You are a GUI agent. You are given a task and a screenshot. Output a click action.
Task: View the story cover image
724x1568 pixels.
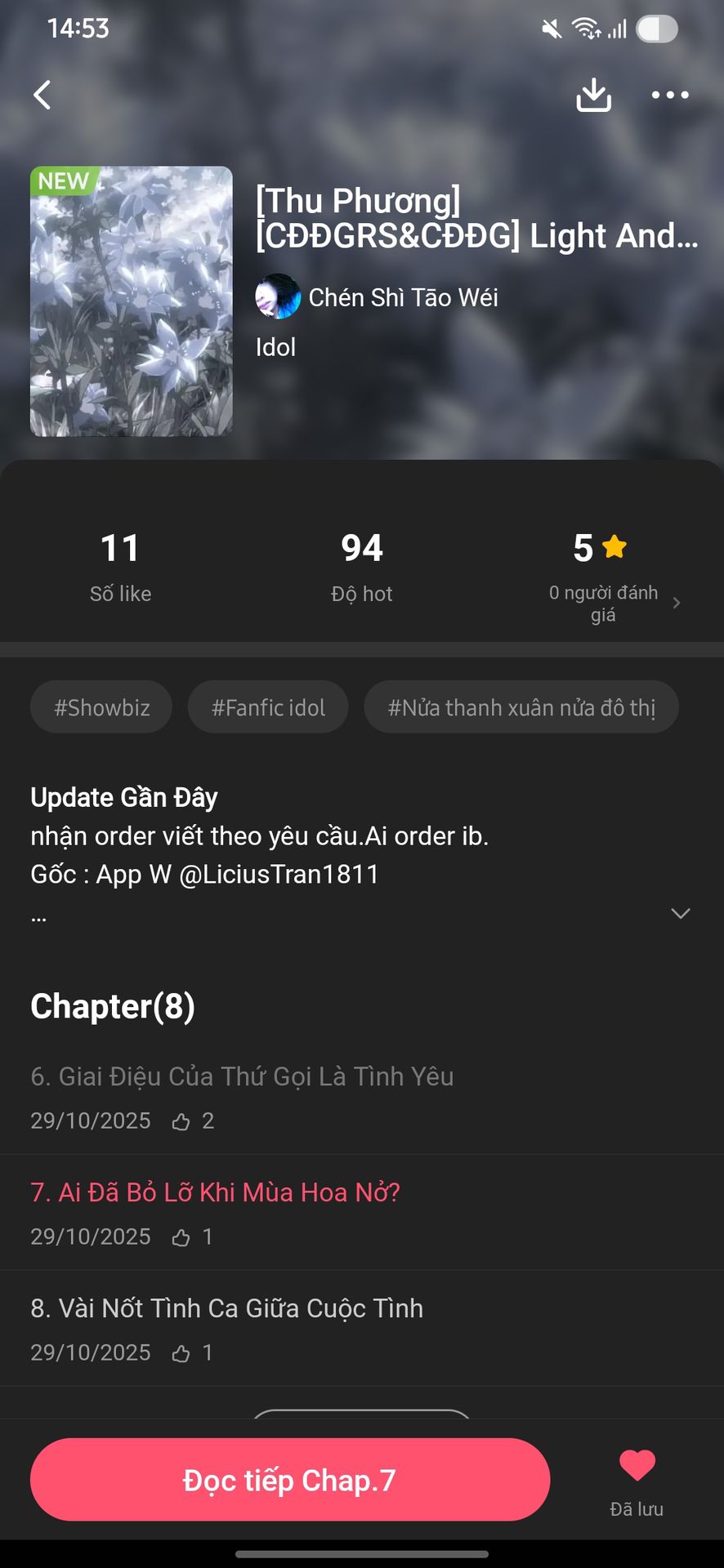pos(132,301)
